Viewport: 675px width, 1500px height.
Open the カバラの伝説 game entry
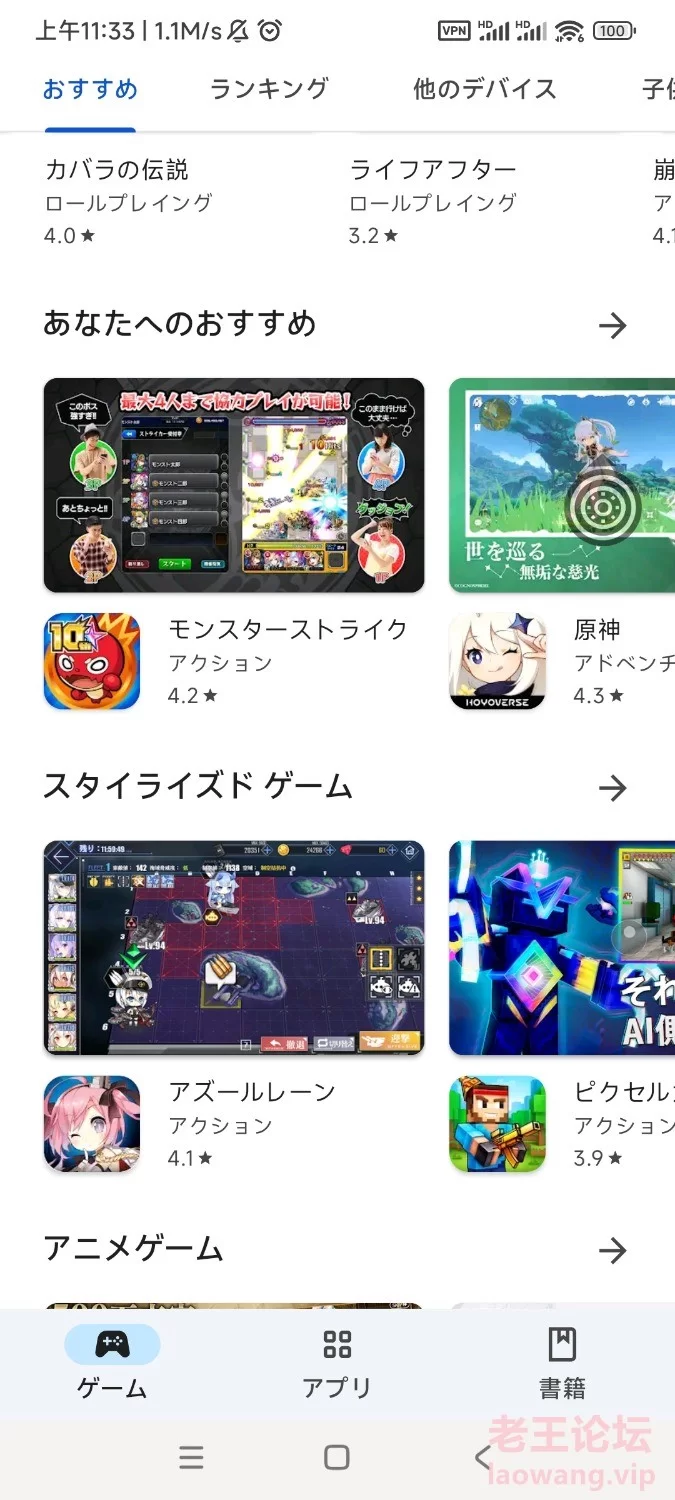pos(129,202)
